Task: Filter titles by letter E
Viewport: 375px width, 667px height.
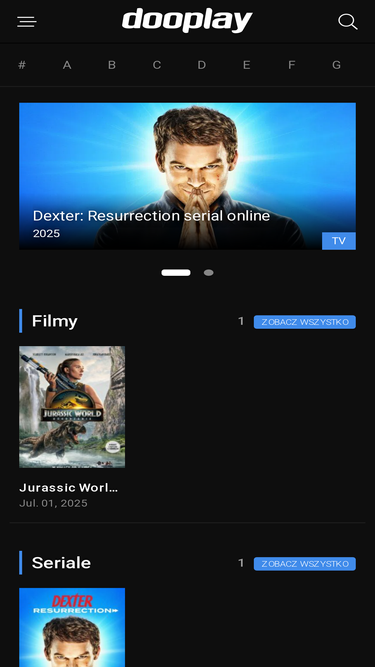Action: tap(247, 65)
